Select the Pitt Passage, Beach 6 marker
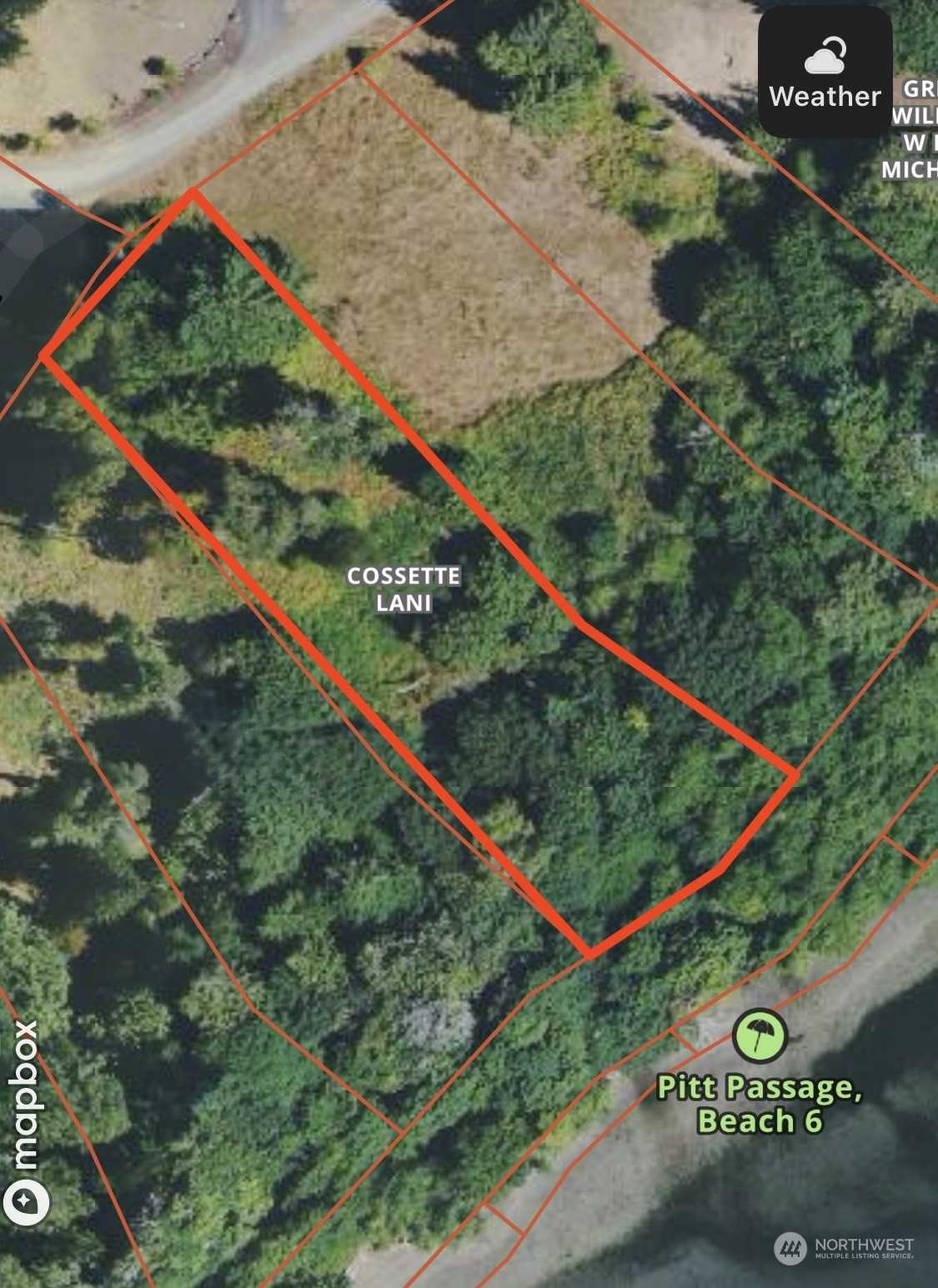This screenshot has width=938, height=1288. click(759, 1035)
